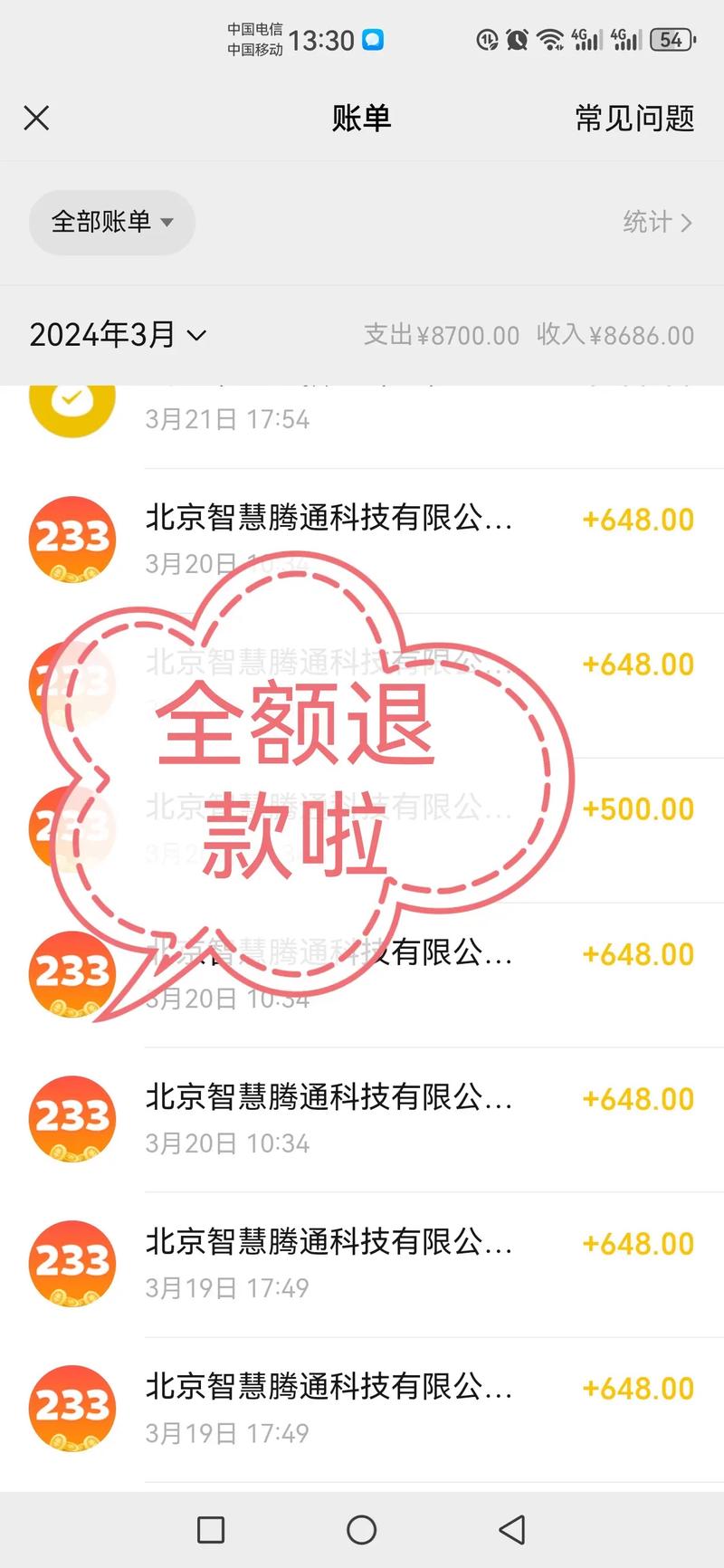724x1568 pixels.
Task: Tap the 4G signal indicator
Action: click(x=586, y=40)
